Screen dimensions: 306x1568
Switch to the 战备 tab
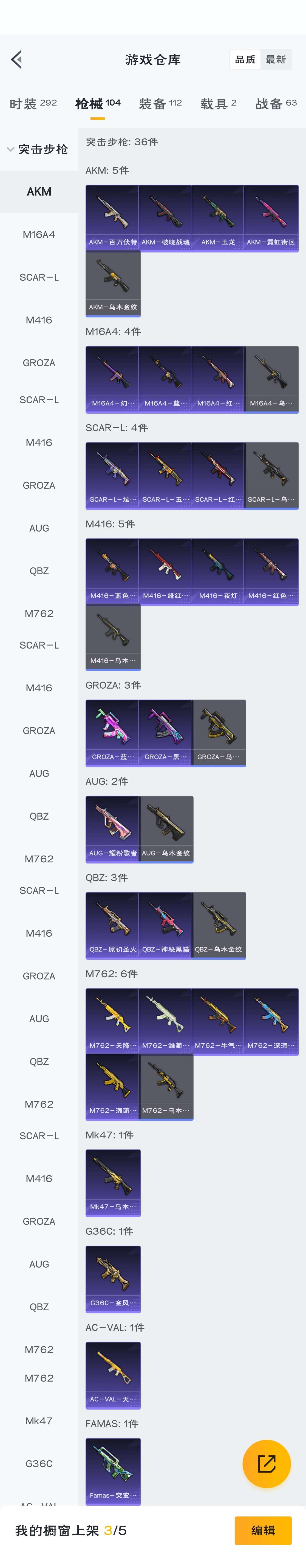pyautogui.click(x=276, y=103)
